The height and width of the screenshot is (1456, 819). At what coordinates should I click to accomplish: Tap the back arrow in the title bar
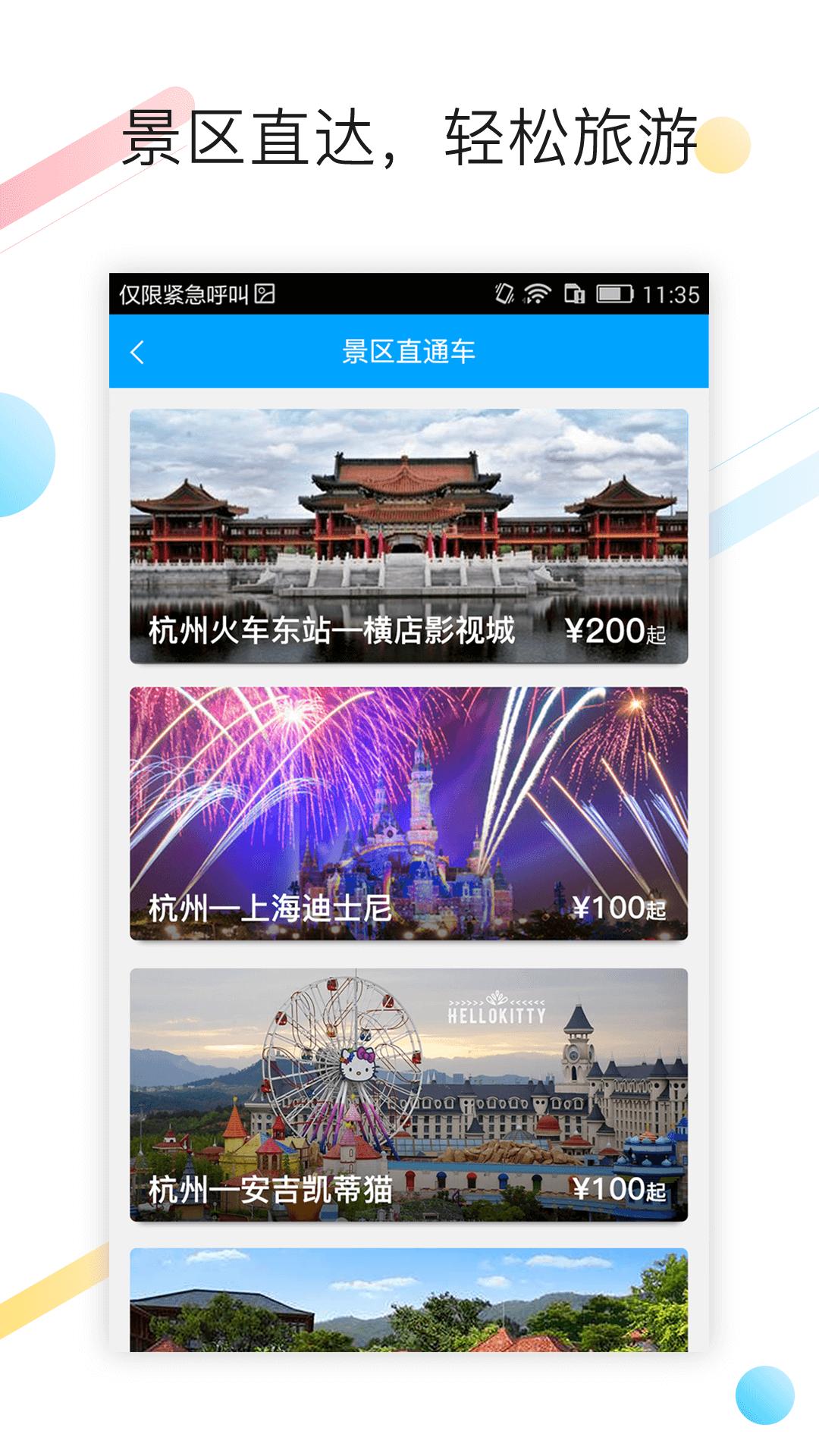(x=137, y=352)
